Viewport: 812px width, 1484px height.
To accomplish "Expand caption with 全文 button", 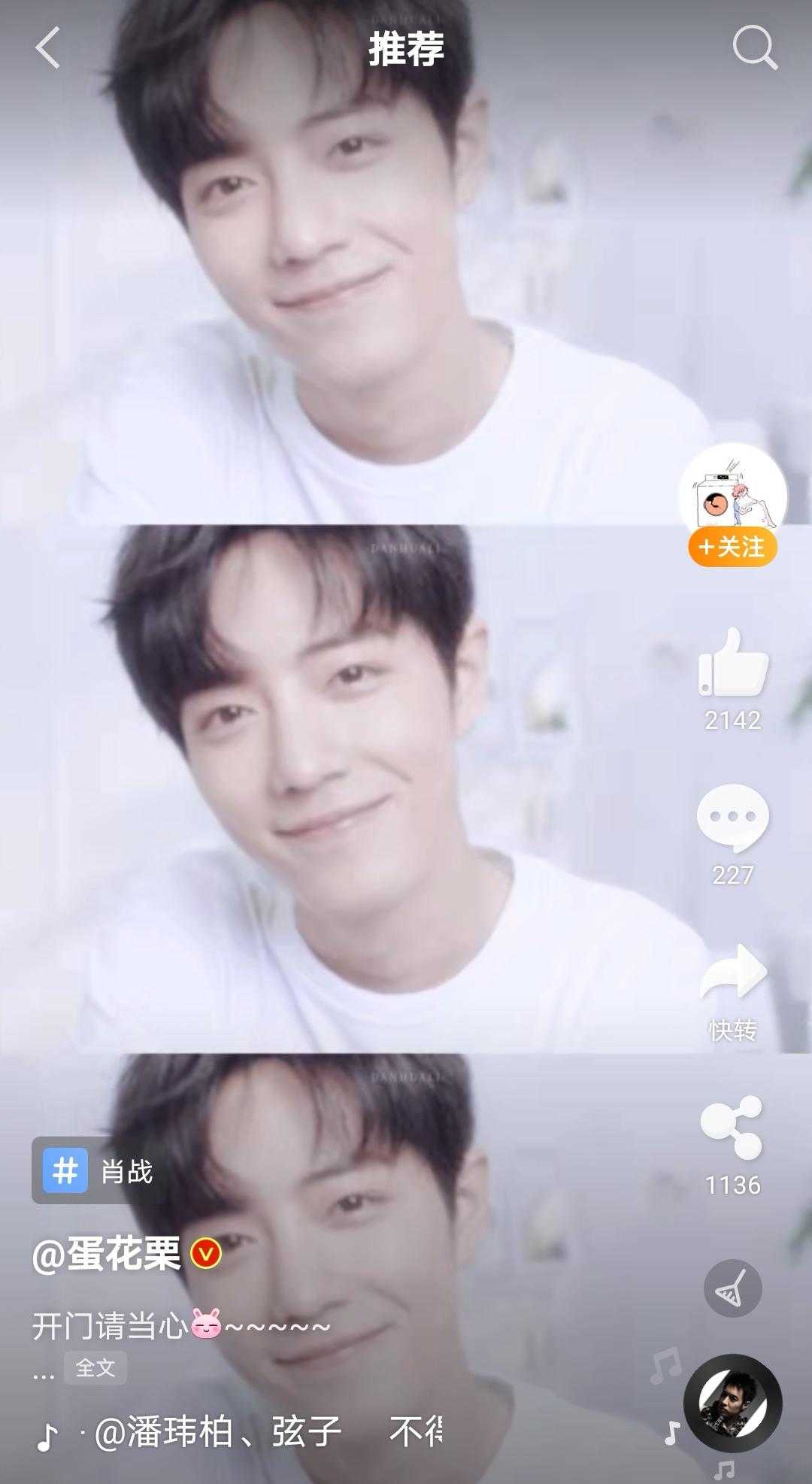I will point(95,1367).
